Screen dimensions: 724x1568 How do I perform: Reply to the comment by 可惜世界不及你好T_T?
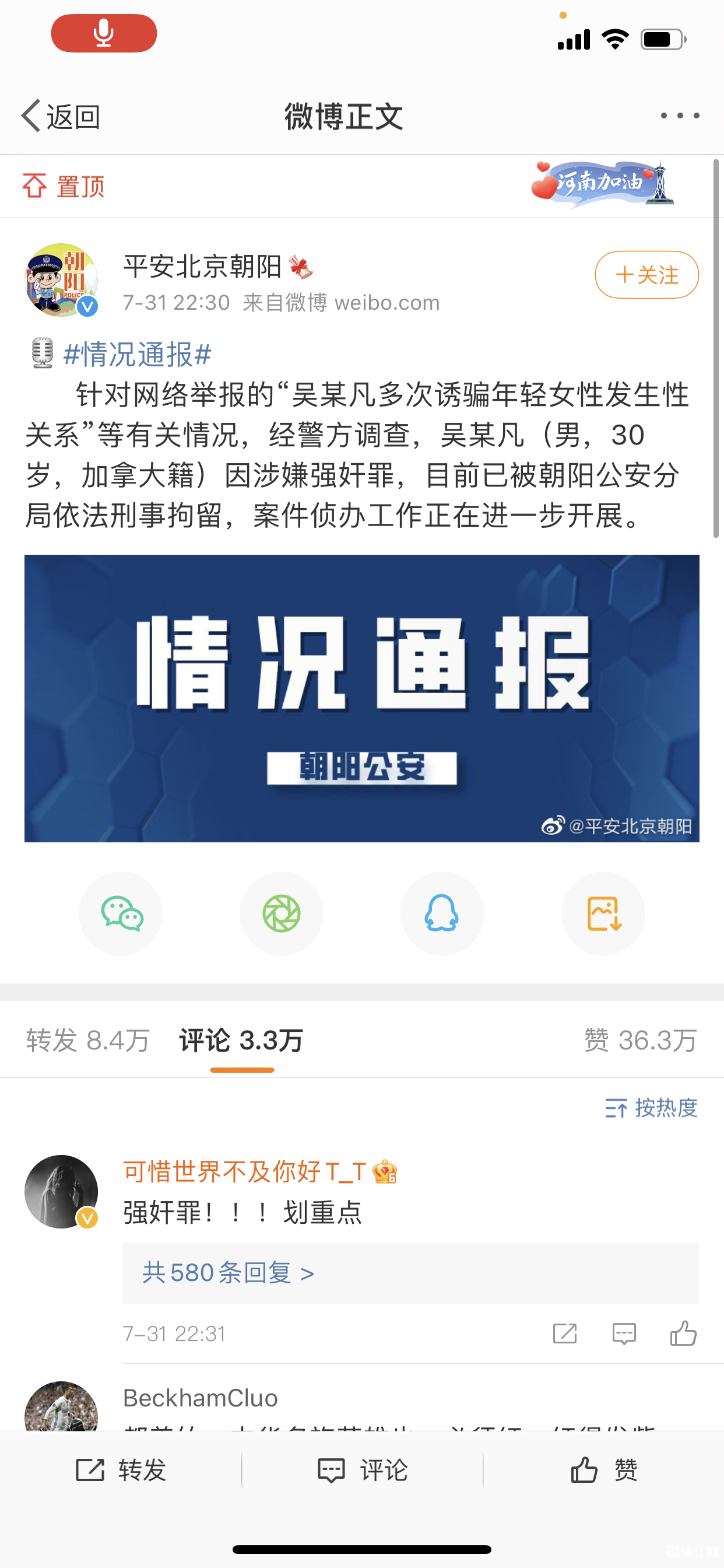tap(624, 1333)
